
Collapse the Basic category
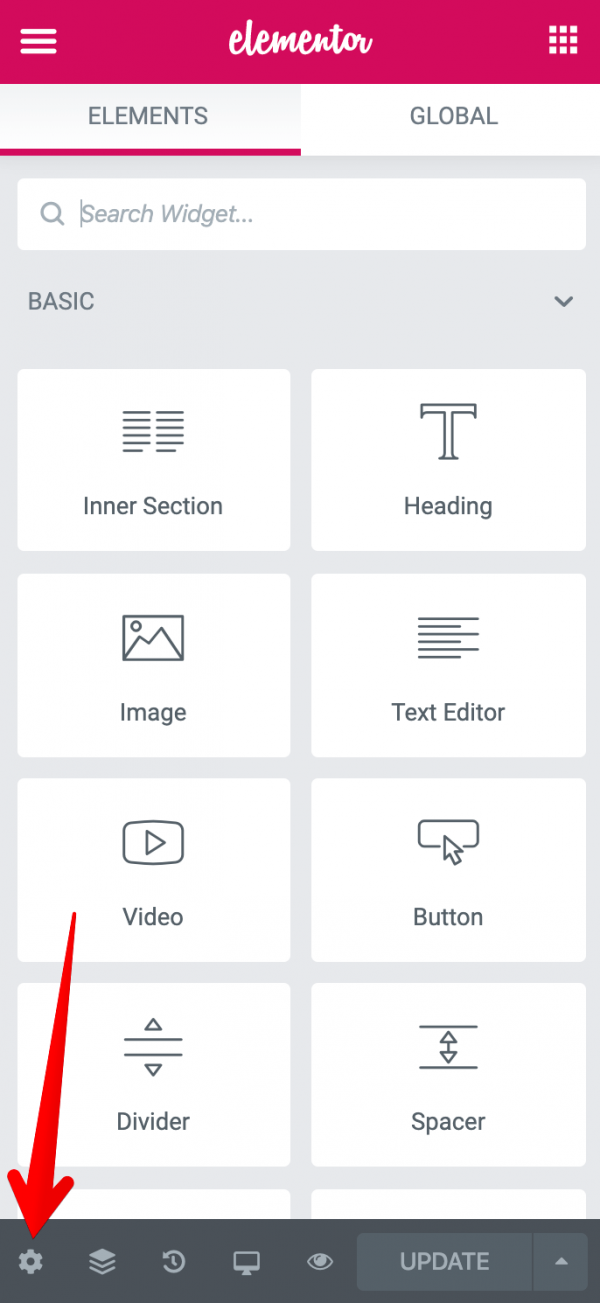(x=564, y=301)
